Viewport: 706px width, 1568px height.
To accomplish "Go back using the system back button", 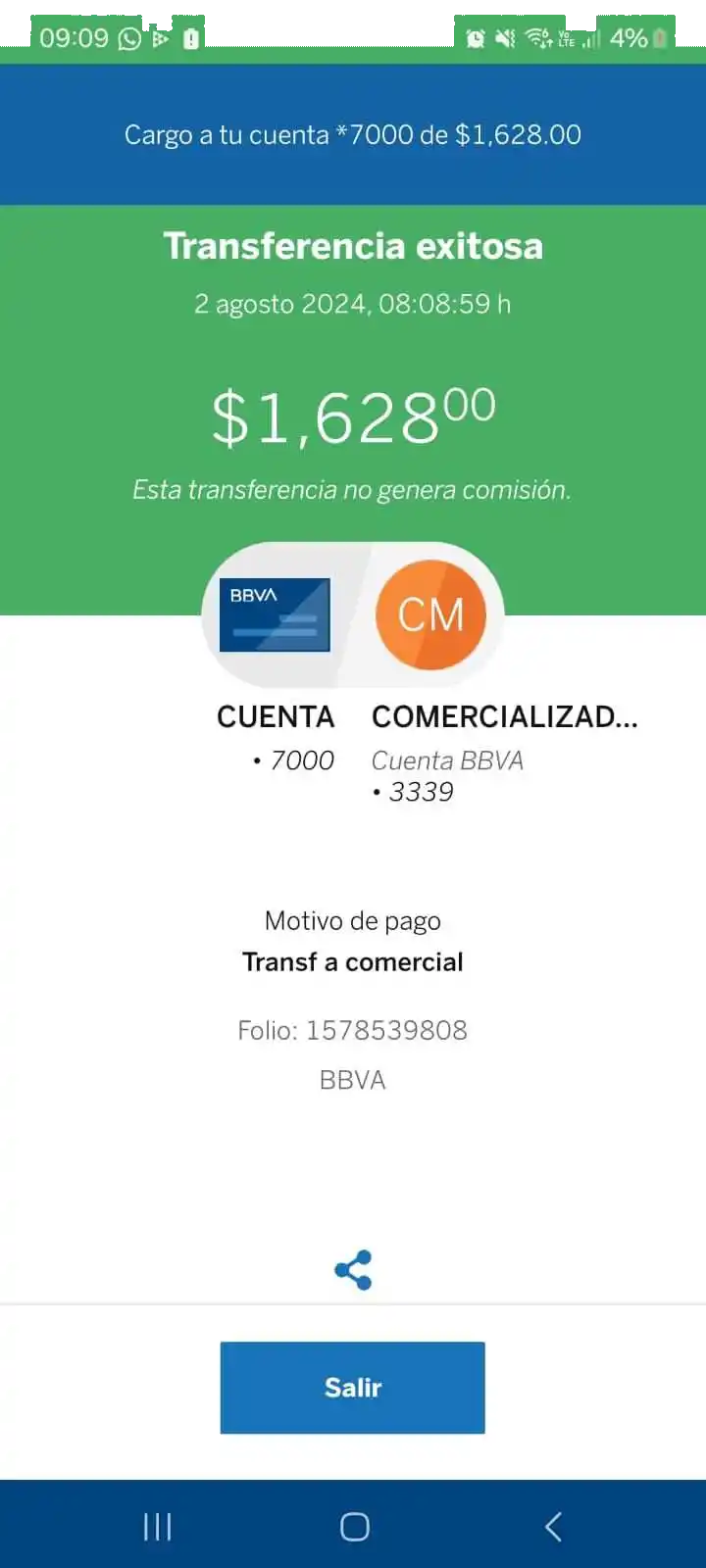I will click(553, 1526).
